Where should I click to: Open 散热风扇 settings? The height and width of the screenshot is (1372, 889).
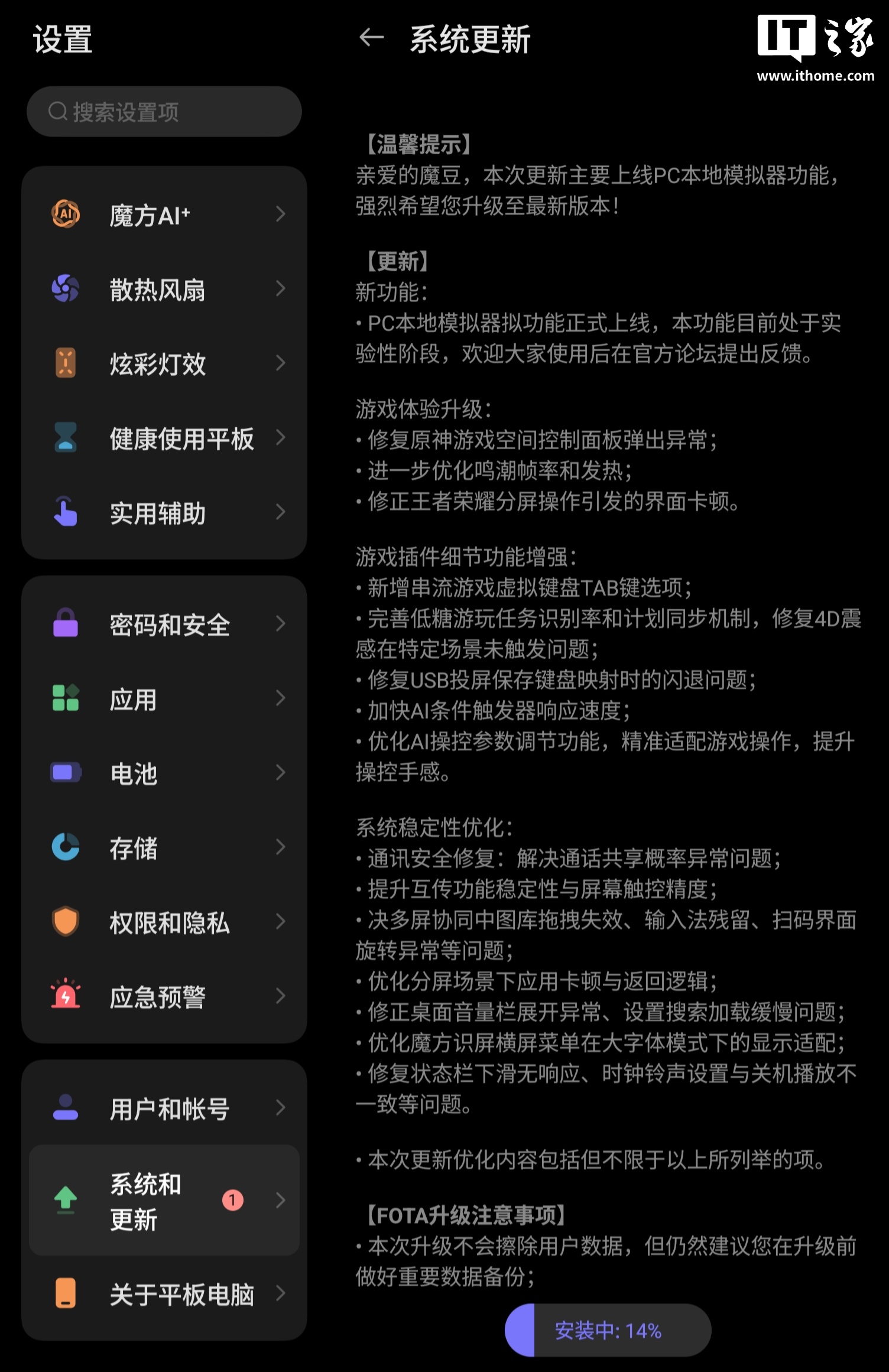click(x=164, y=290)
